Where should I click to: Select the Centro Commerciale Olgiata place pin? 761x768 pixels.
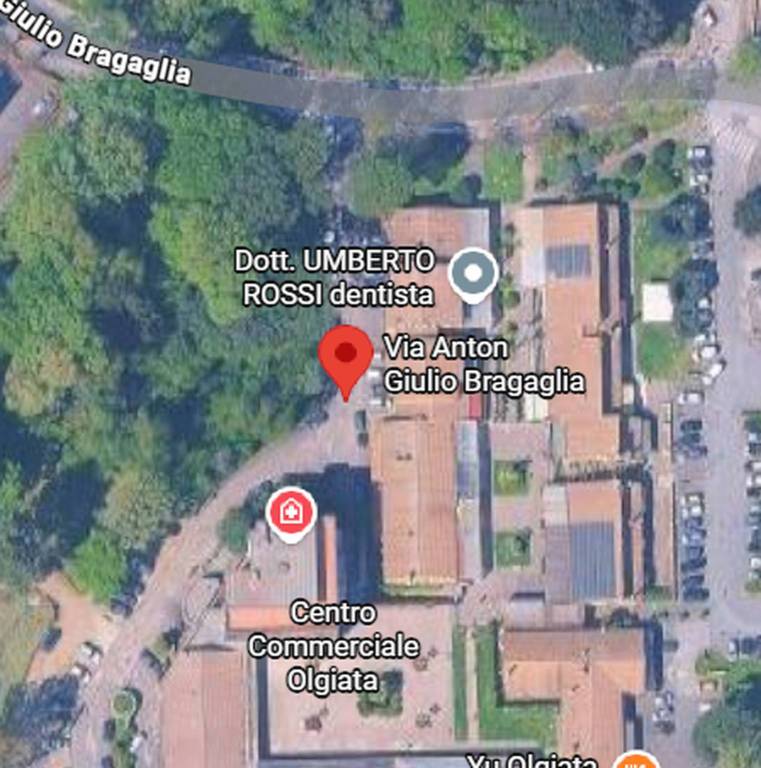point(291,514)
